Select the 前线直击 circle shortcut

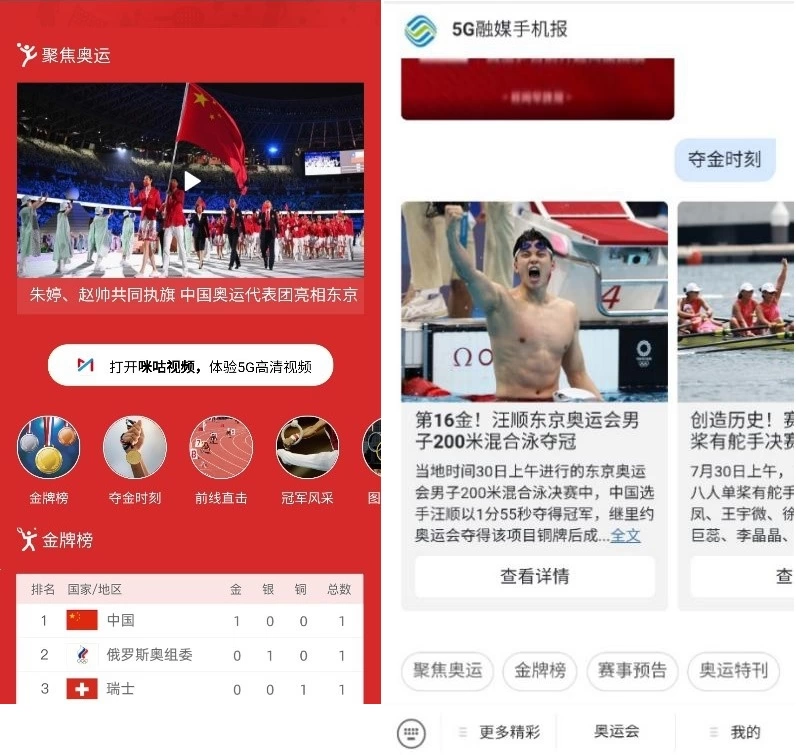click(221, 448)
